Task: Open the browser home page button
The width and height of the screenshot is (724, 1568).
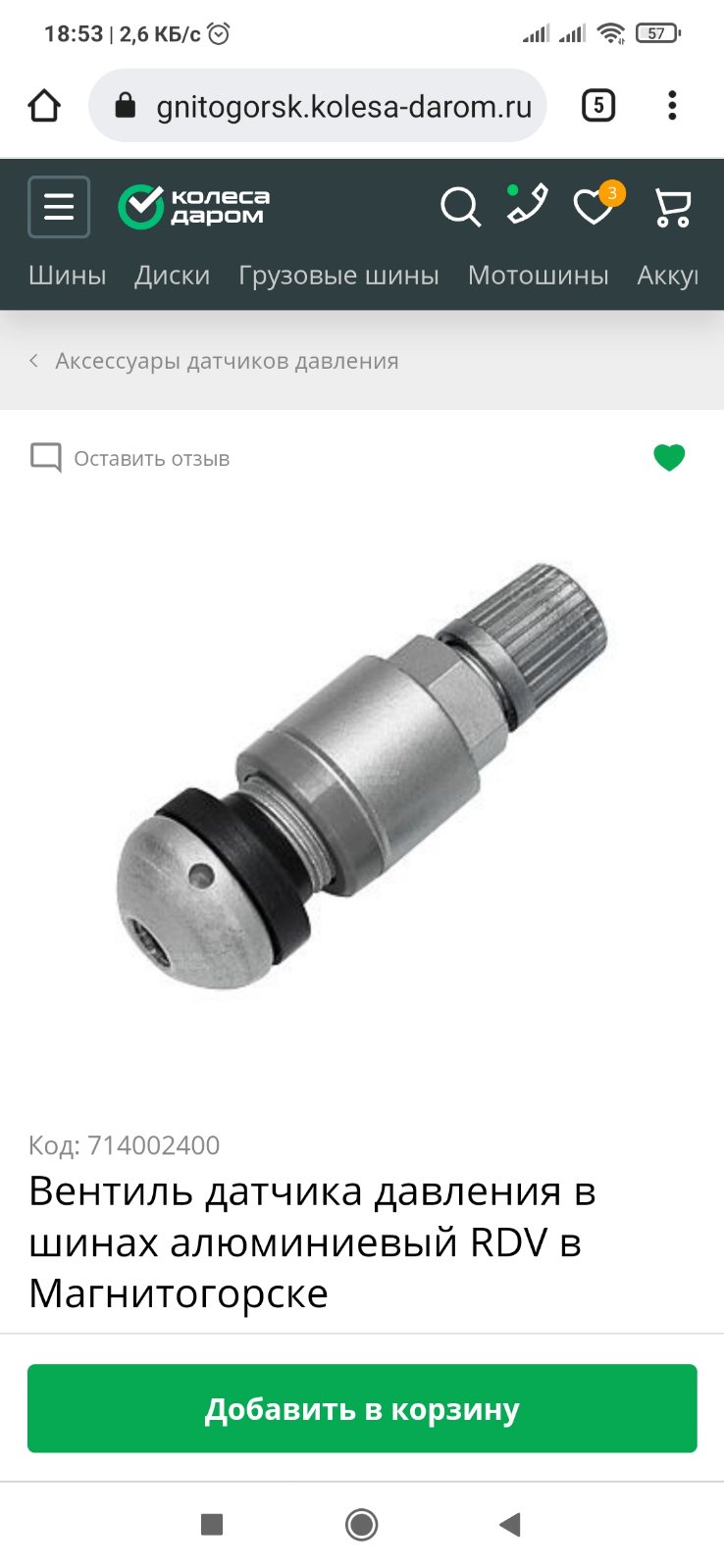Action: tap(44, 105)
